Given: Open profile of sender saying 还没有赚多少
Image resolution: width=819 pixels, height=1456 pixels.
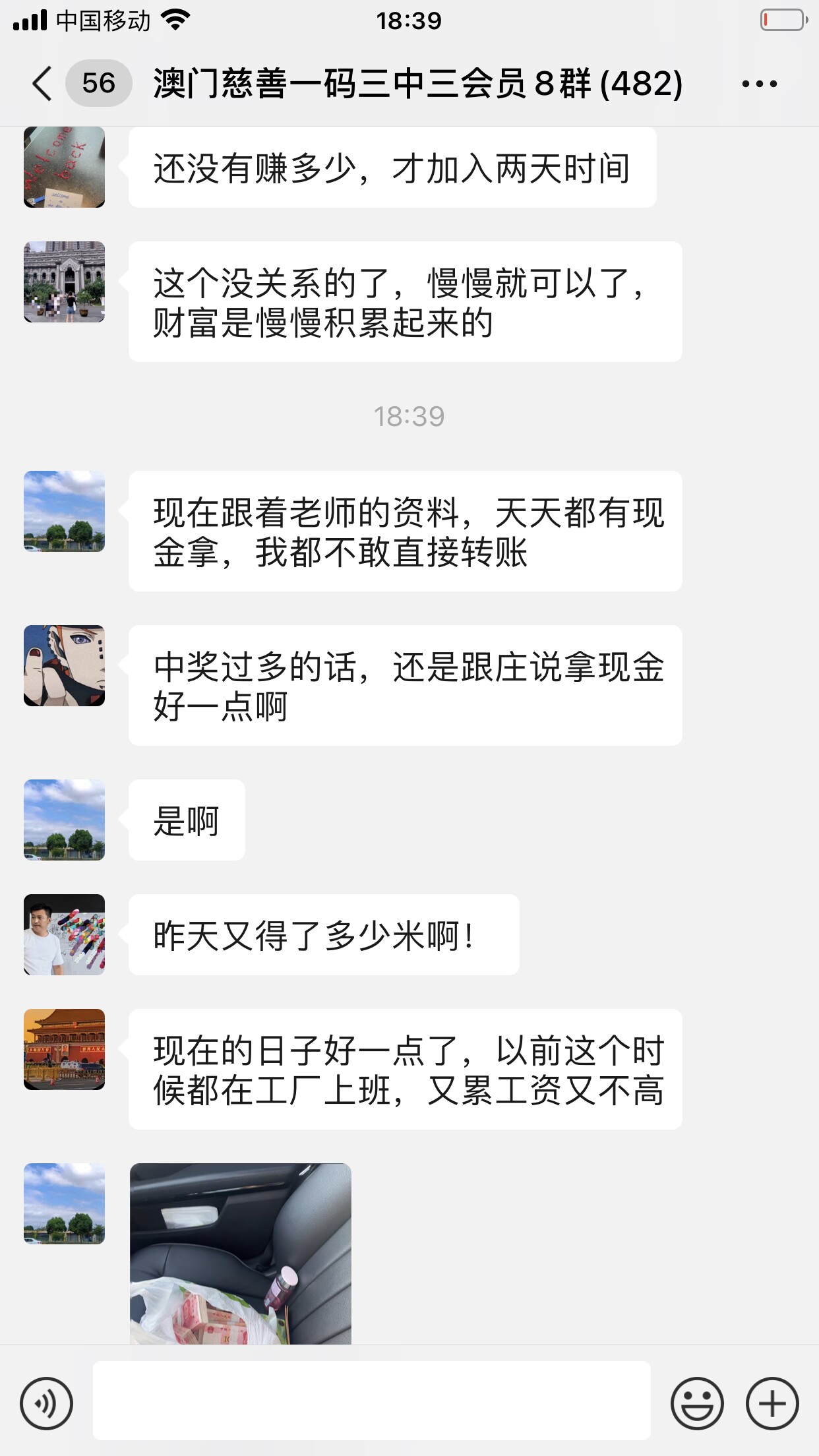Looking at the screenshot, I should [x=64, y=167].
